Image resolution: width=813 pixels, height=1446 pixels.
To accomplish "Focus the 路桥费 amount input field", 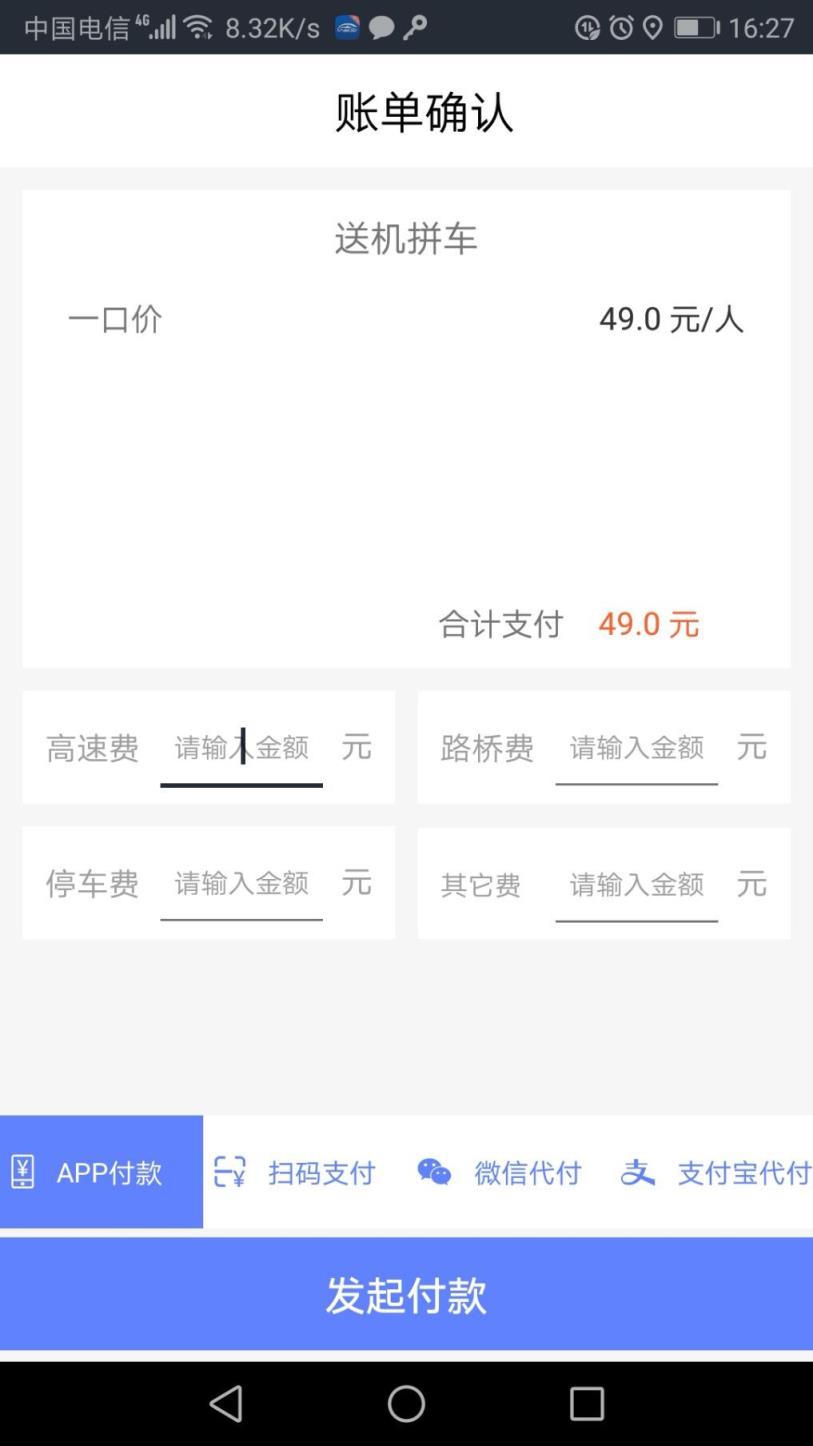I will click(x=636, y=746).
